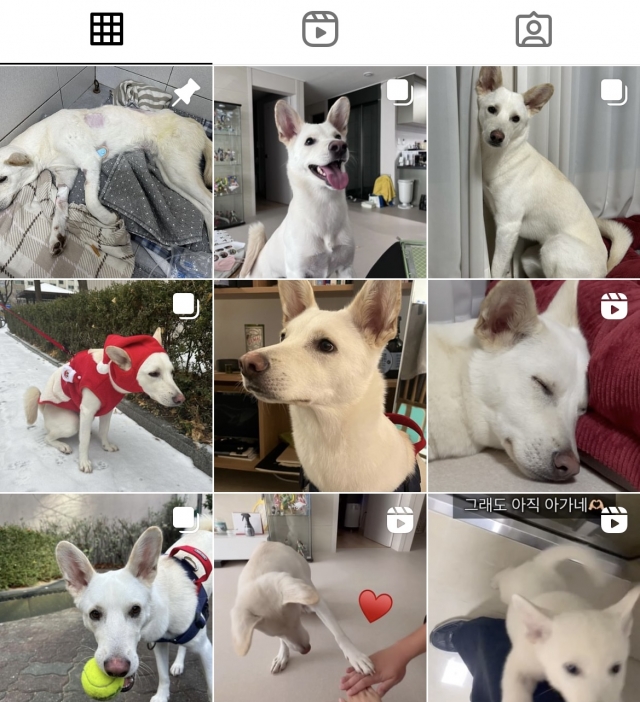
Task: Open the pinned post of dog lying down
Action: 106,172
